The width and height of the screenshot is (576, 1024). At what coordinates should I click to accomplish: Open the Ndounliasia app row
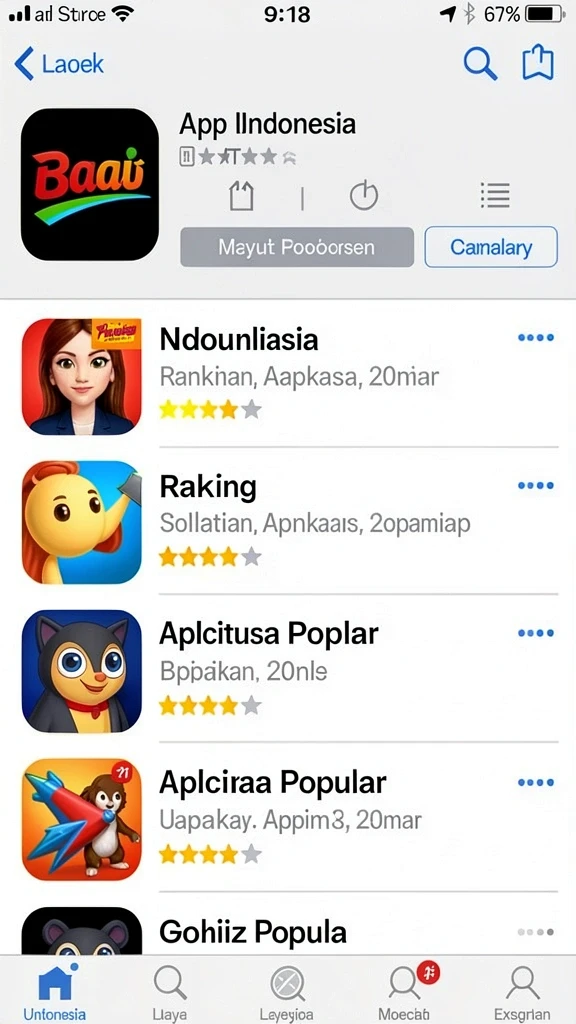click(x=288, y=376)
